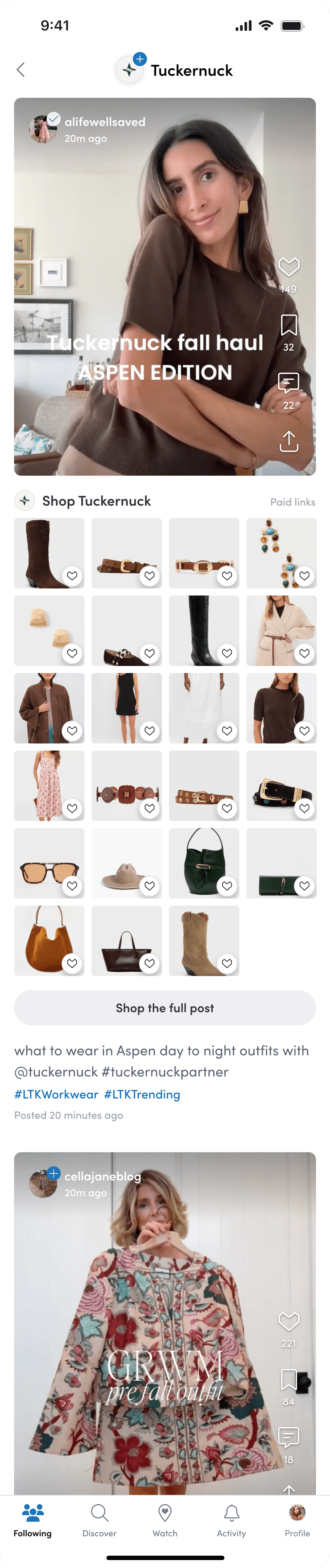
Task: Follow cellajaneblog using plus badge
Action: pyautogui.click(x=54, y=1173)
